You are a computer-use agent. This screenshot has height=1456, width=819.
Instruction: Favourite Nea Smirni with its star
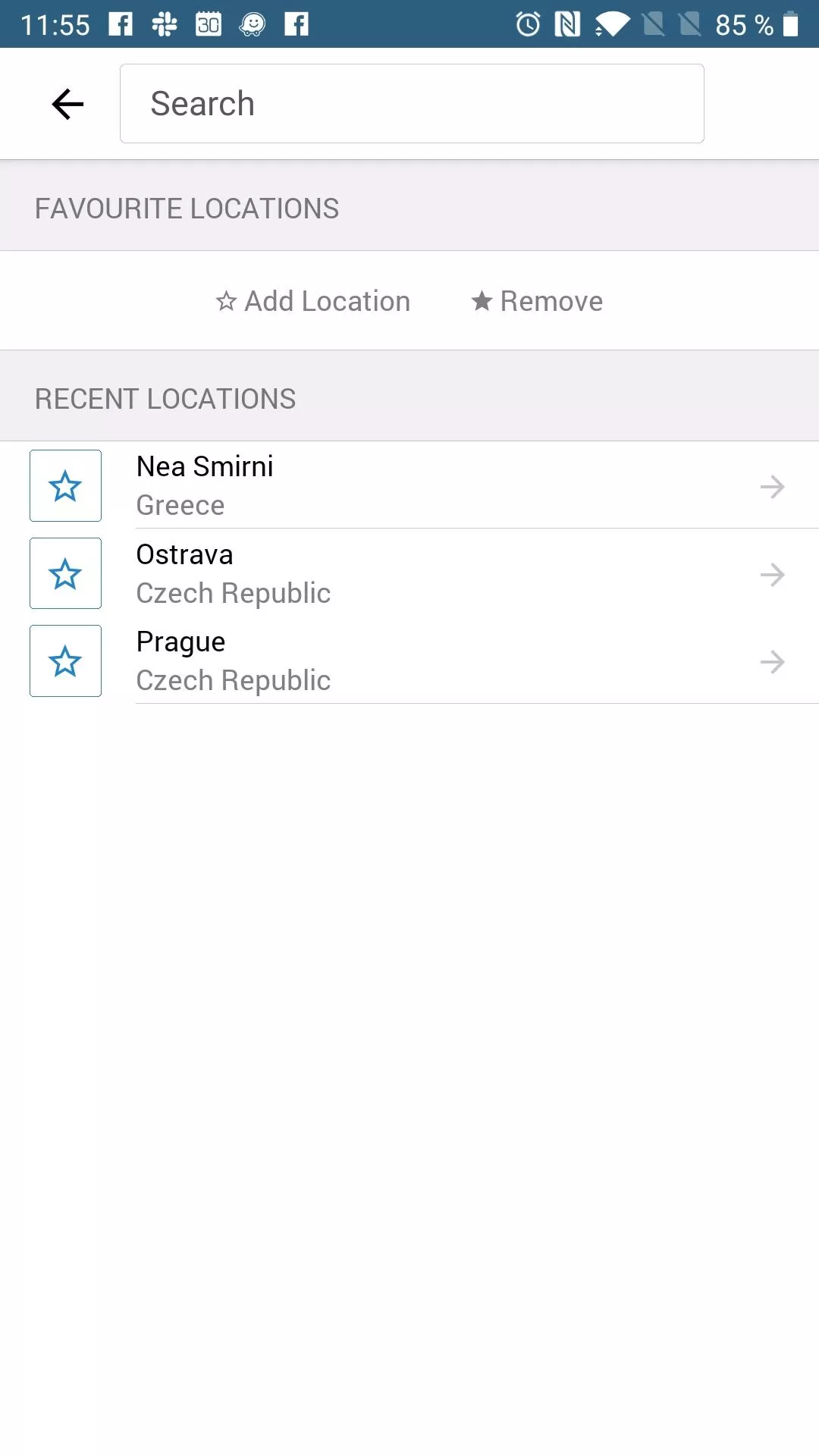65,486
